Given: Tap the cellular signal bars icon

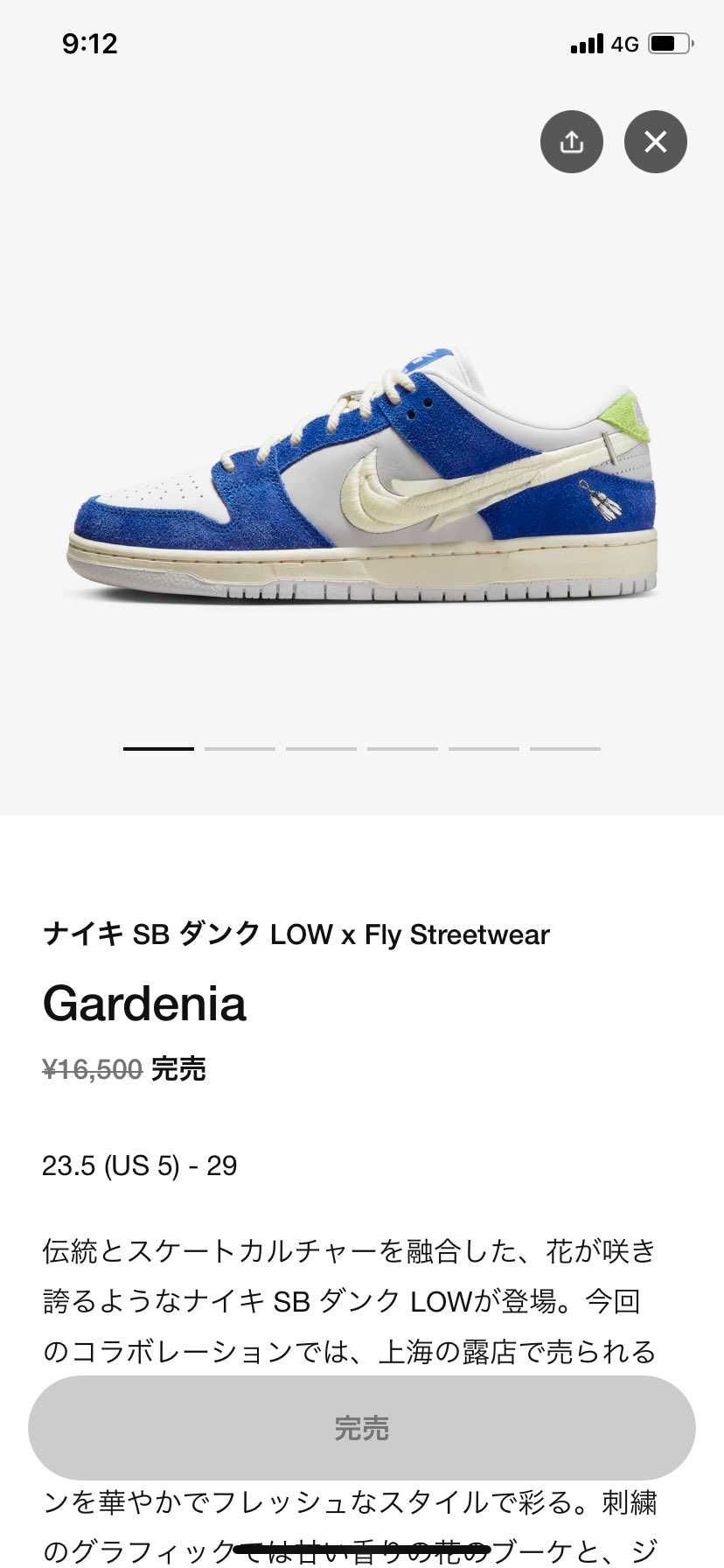Looking at the screenshot, I should coord(588,43).
